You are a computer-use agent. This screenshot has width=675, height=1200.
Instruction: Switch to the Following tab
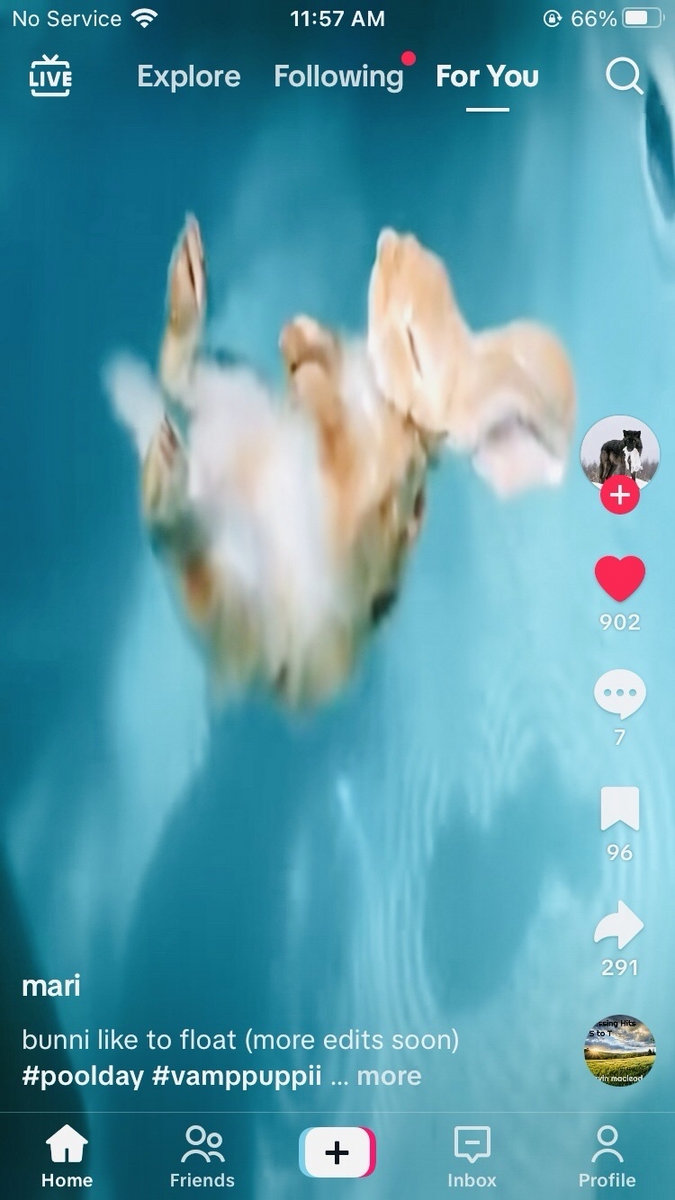(338, 77)
